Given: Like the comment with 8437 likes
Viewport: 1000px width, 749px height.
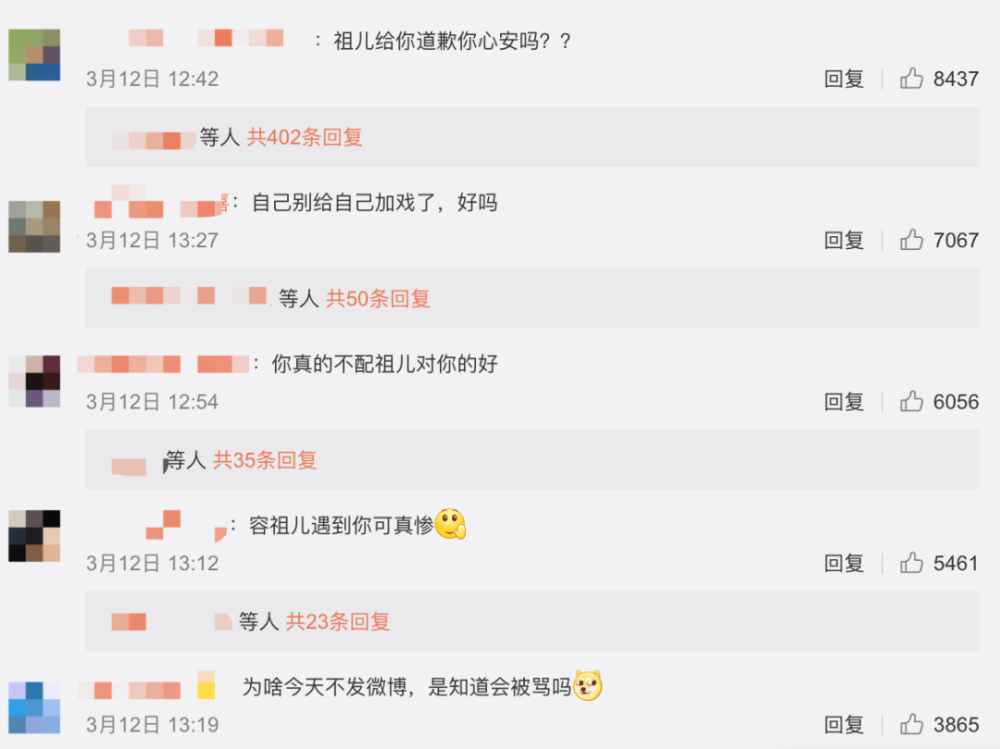Looking at the screenshot, I should click(x=911, y=79).
